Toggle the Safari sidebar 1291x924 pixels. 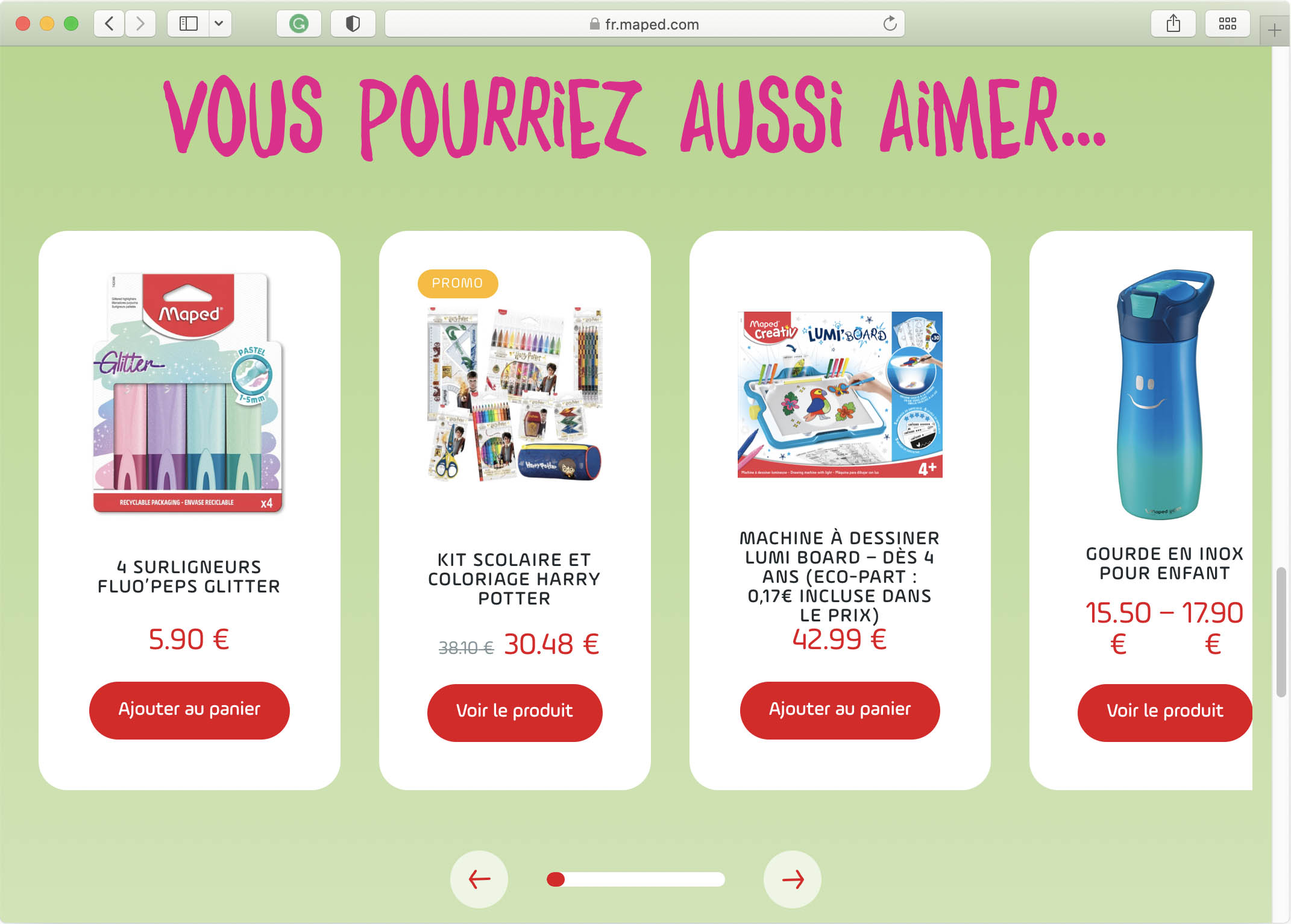coord(188,24)
